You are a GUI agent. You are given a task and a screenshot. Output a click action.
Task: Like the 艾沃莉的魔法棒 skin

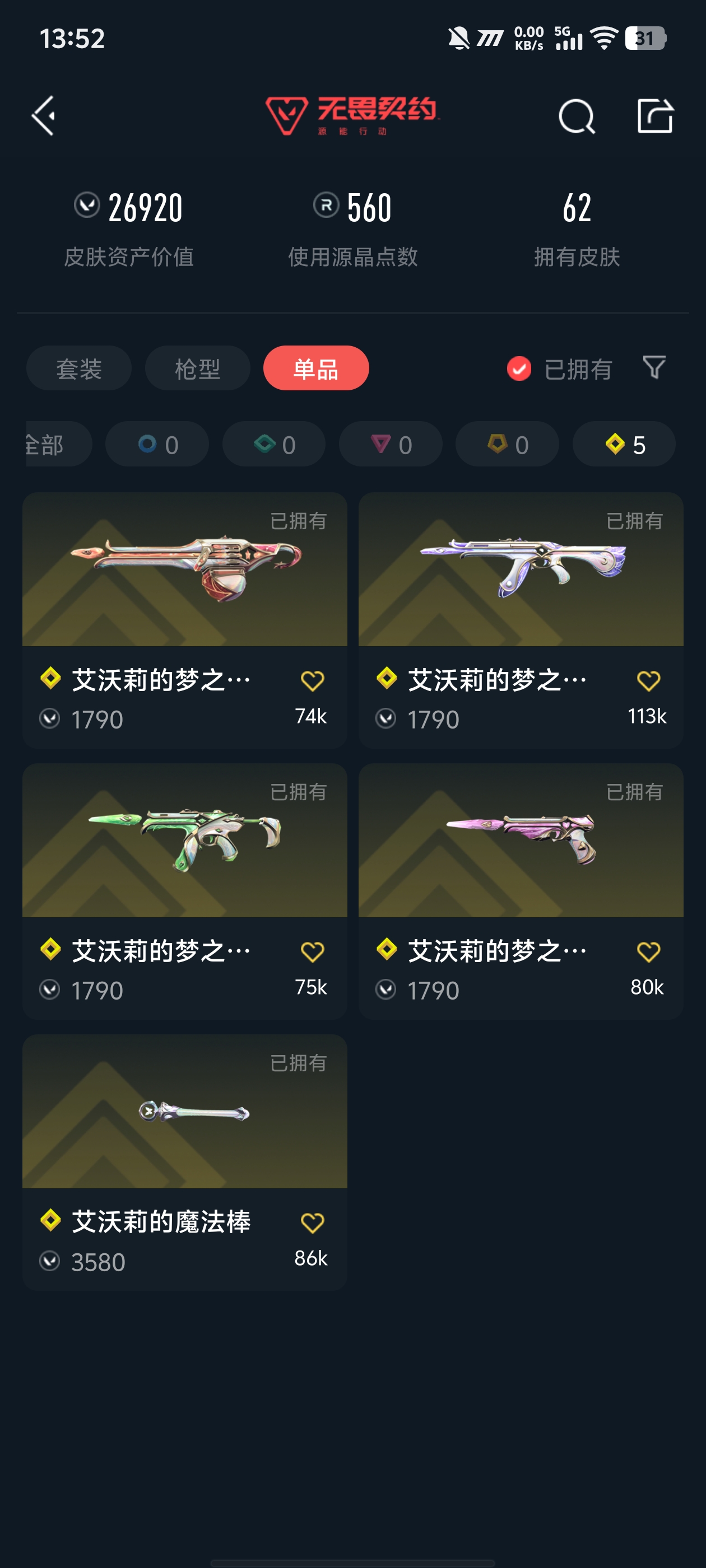312,1223
